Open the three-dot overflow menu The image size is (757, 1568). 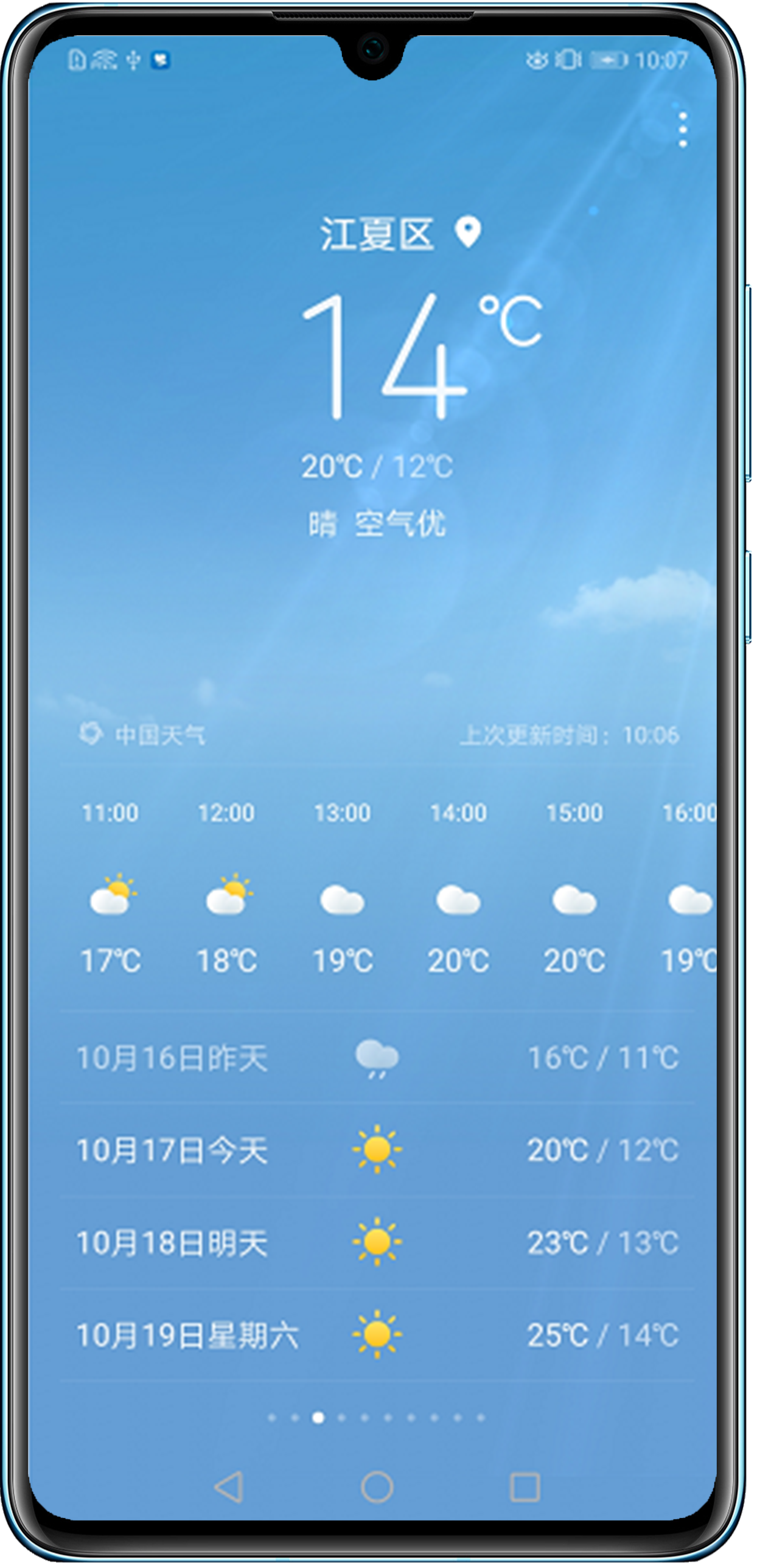pos(683,129)
